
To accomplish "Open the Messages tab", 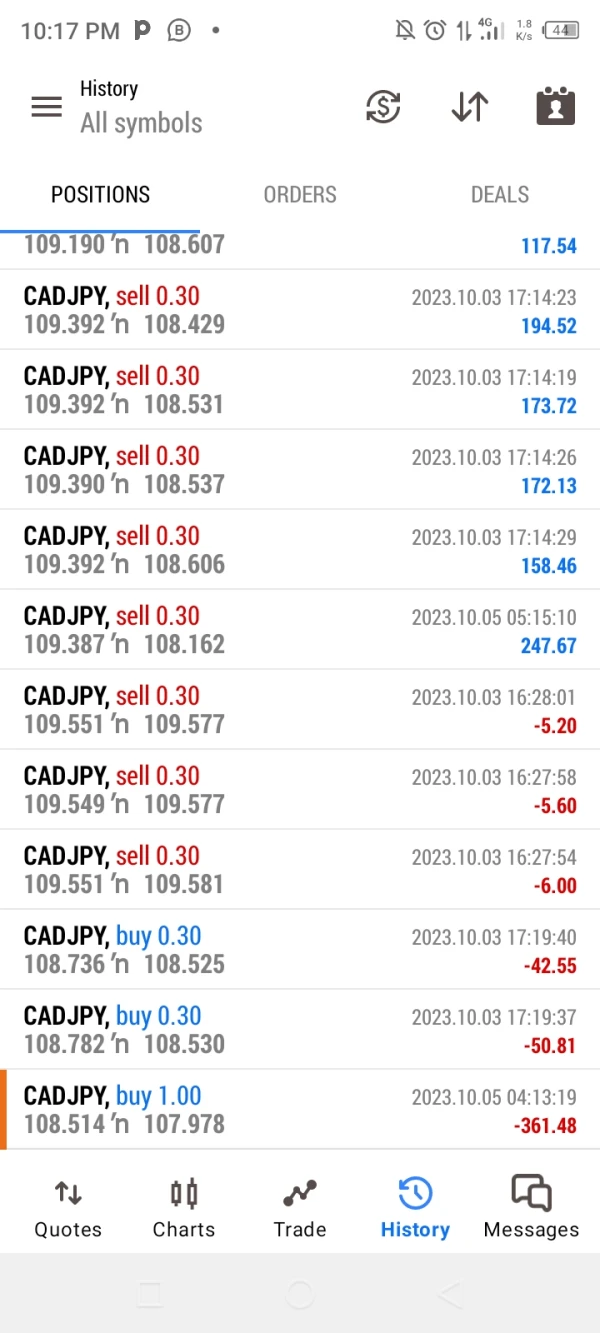I will (x=531, y=1207).
